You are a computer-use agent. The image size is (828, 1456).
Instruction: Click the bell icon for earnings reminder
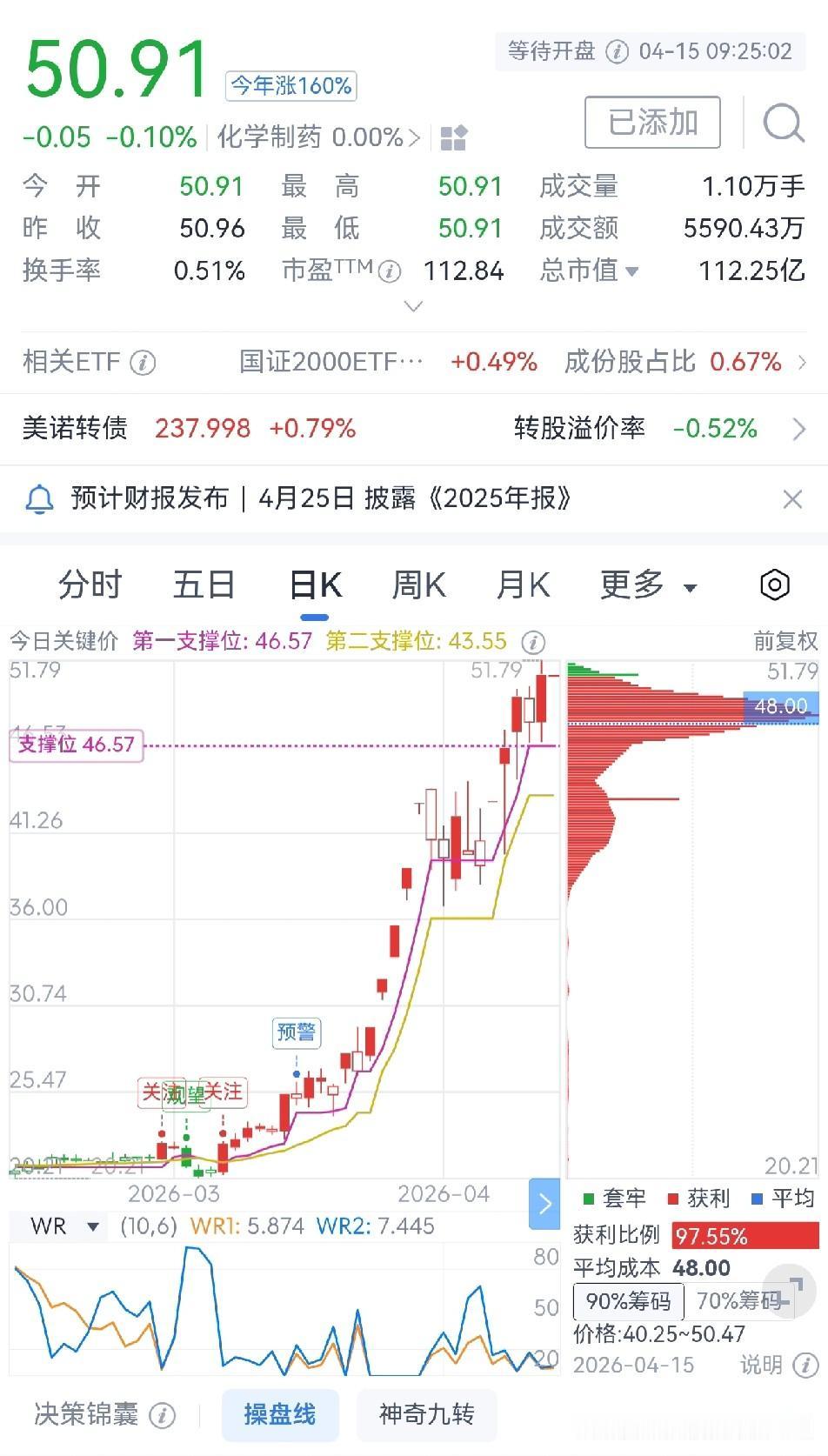[38, 498]
